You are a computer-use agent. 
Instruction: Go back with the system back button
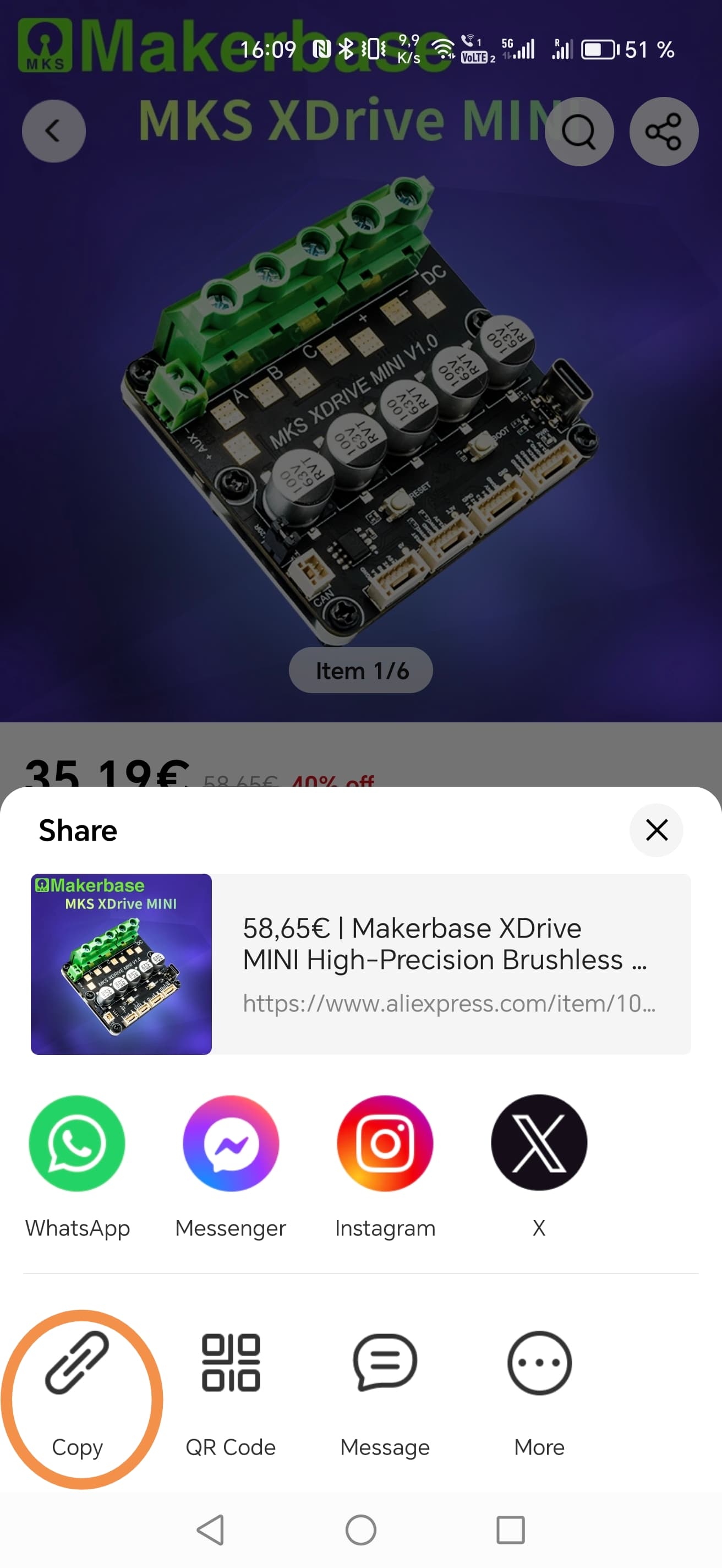point(211,1530)
